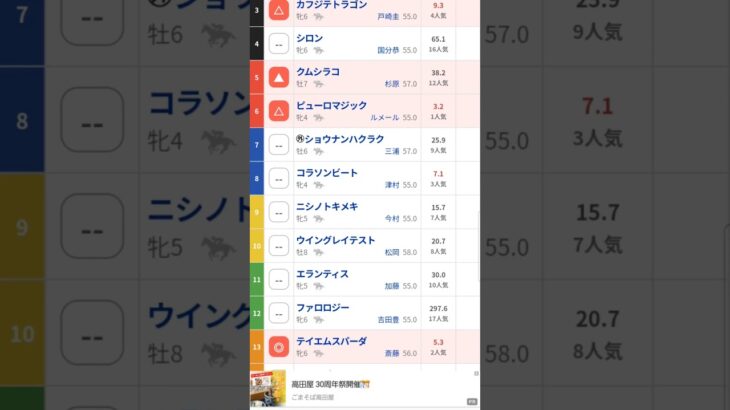Set a prediction mark for シロン

point(279,44)
